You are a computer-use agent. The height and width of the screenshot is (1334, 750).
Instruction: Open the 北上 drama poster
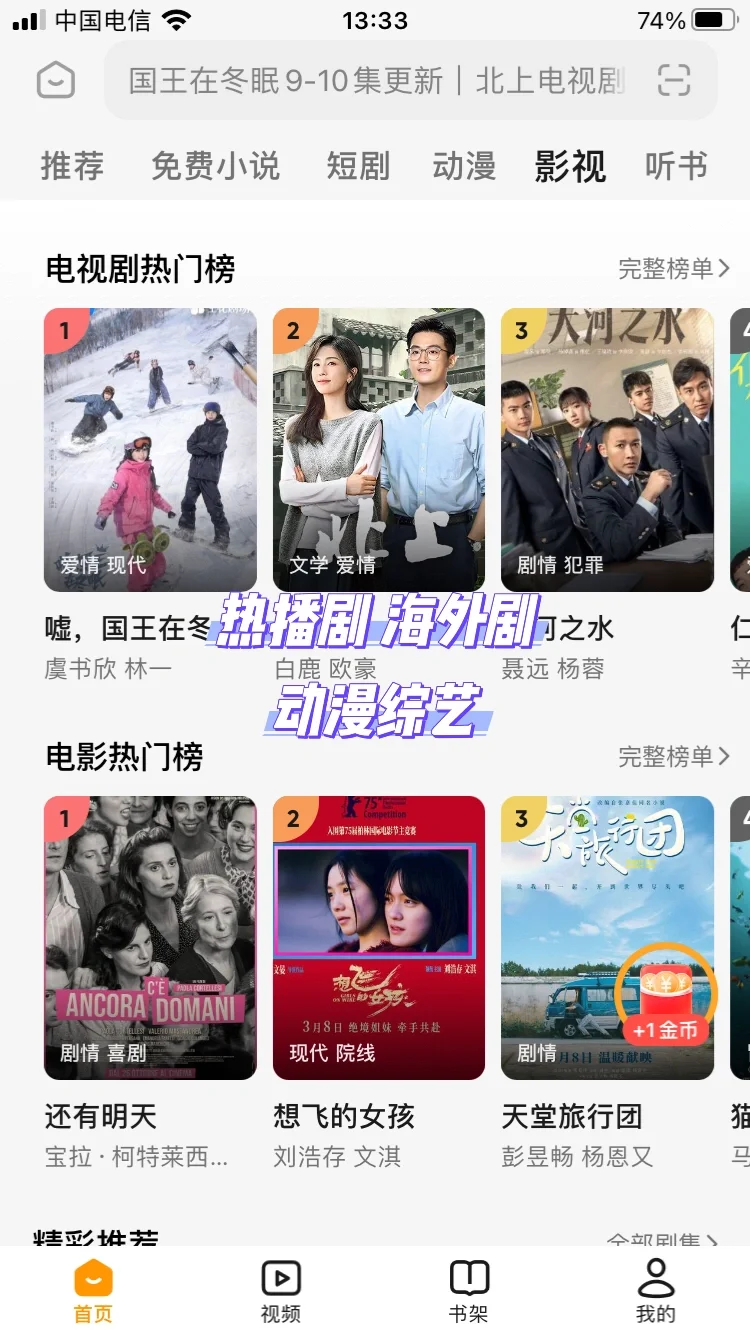(x=379, y=450)
